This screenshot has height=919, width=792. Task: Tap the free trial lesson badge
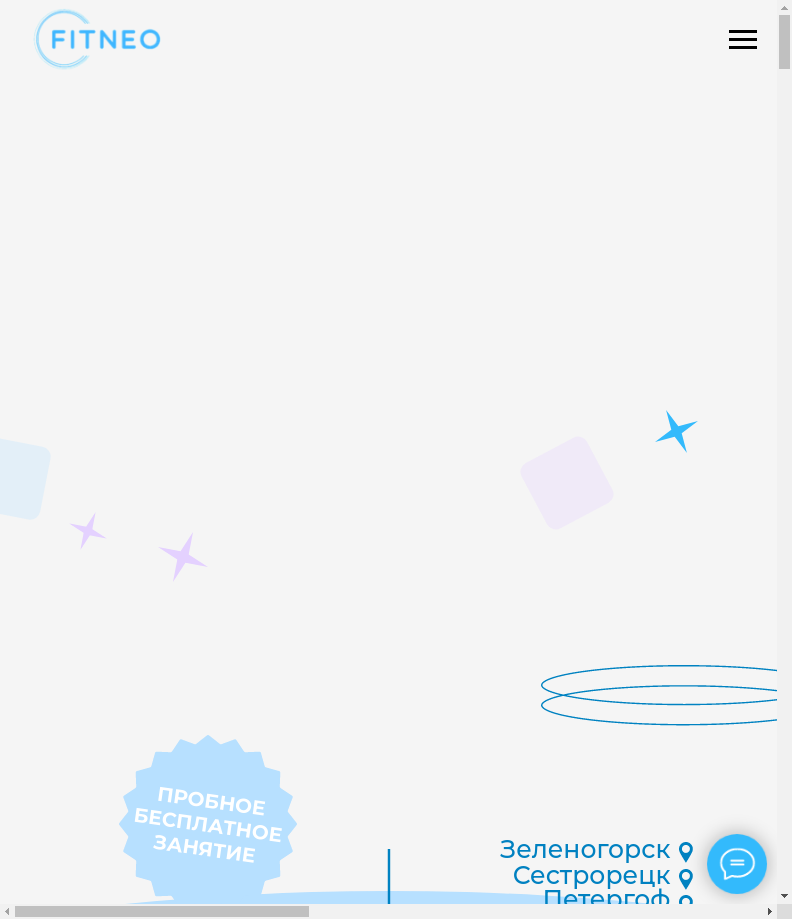[208, 822]
